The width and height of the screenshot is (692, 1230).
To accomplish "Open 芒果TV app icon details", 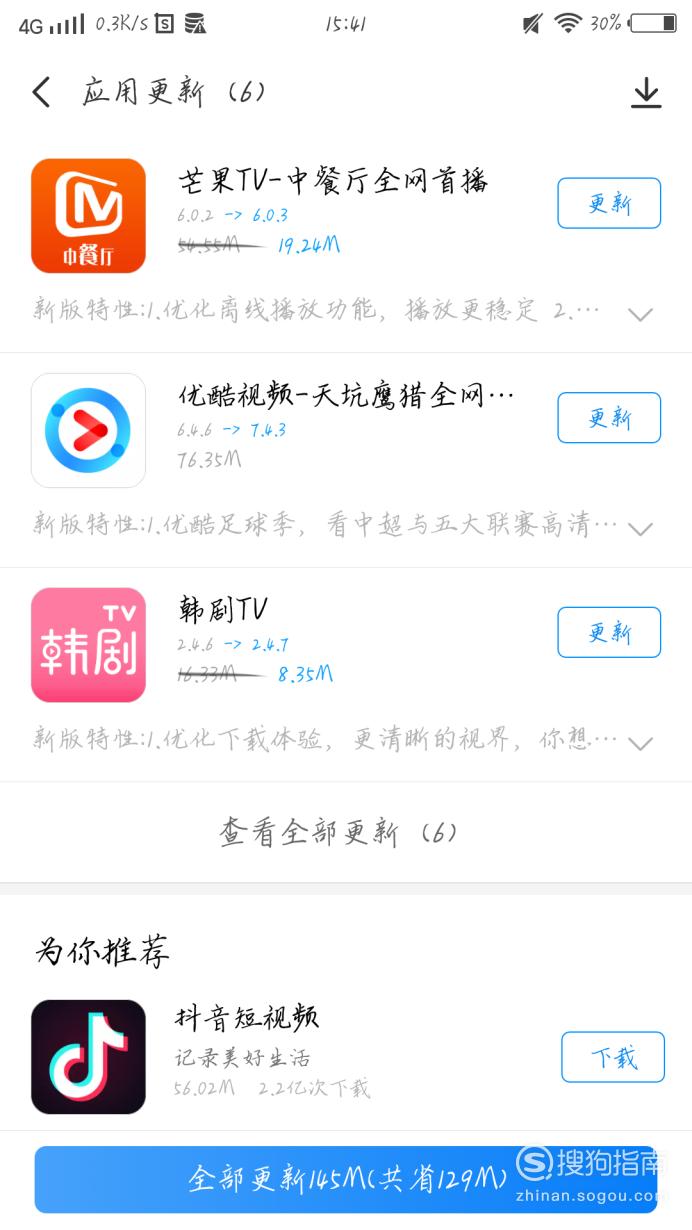I will tap(88, 216).
